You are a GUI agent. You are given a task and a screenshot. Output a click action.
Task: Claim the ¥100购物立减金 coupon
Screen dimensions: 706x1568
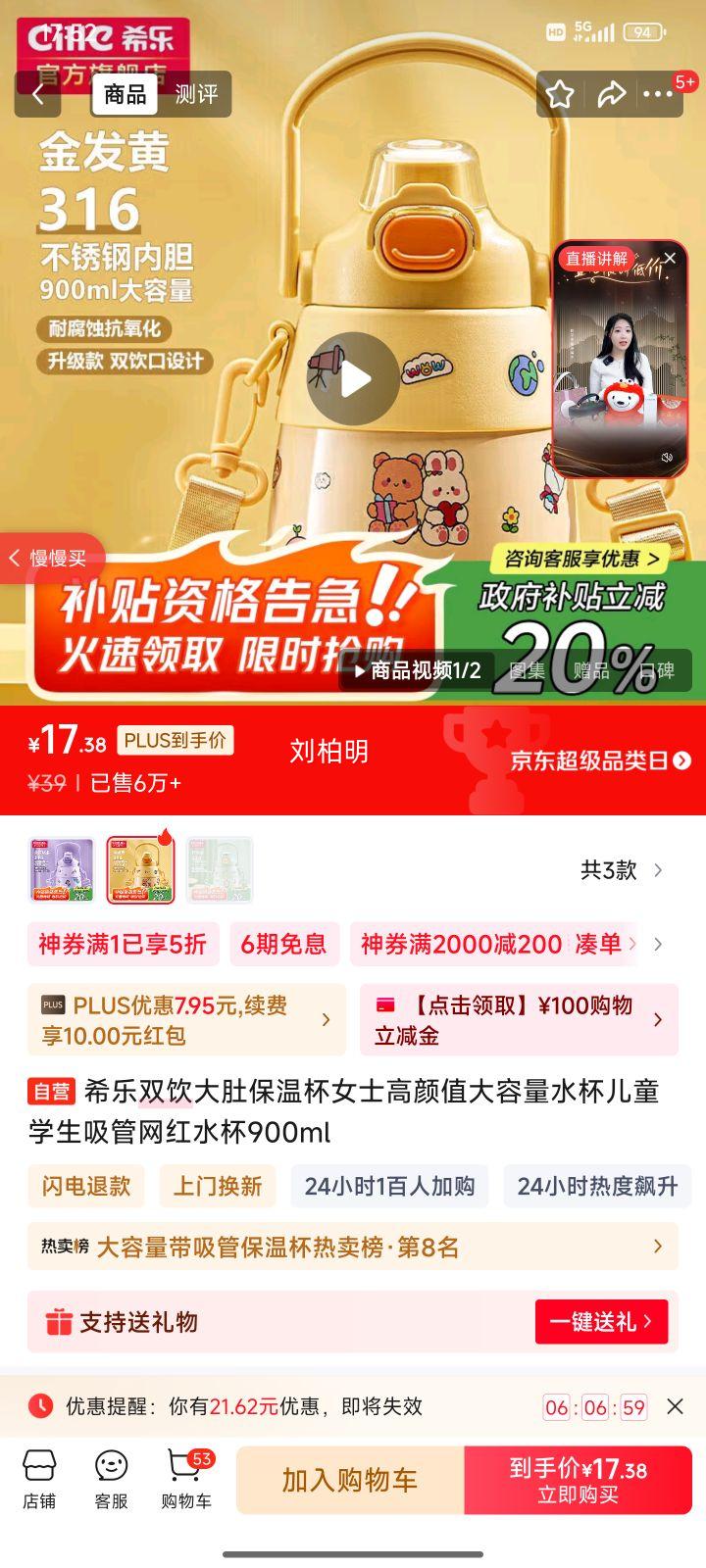(x=518, y=1019)
